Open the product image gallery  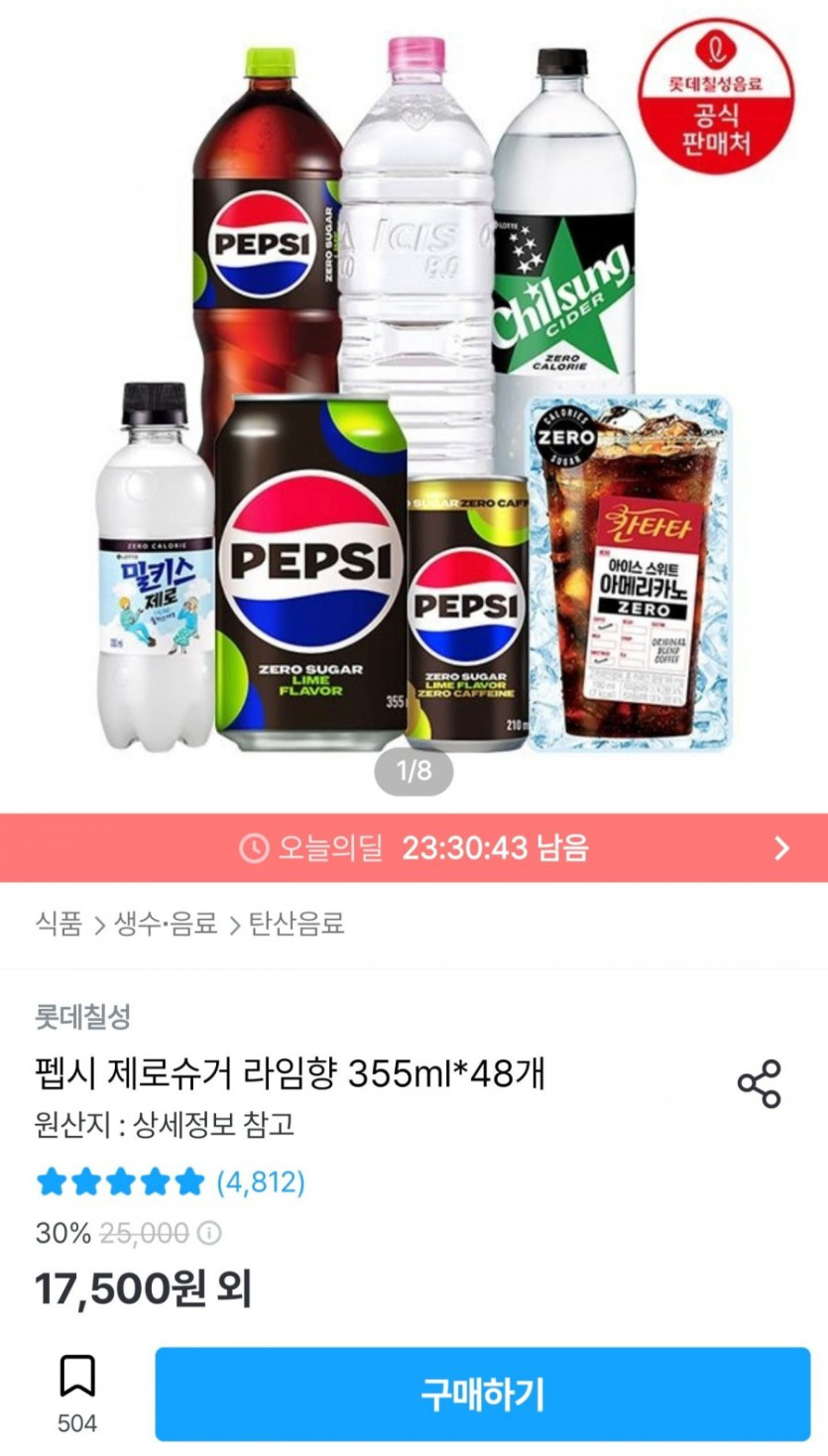tap(414, 396)
